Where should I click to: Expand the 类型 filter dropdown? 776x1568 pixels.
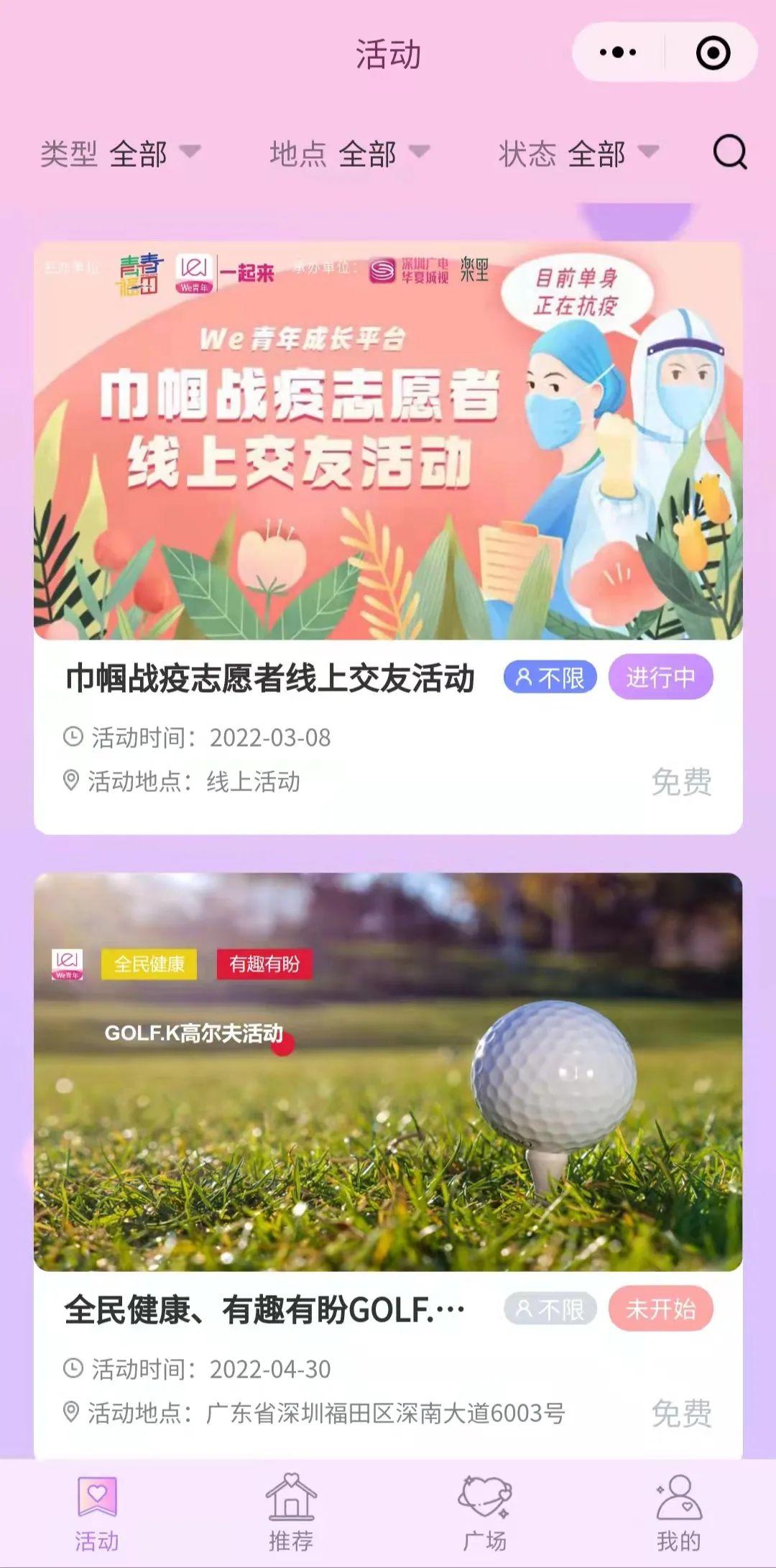coord(121,153)
